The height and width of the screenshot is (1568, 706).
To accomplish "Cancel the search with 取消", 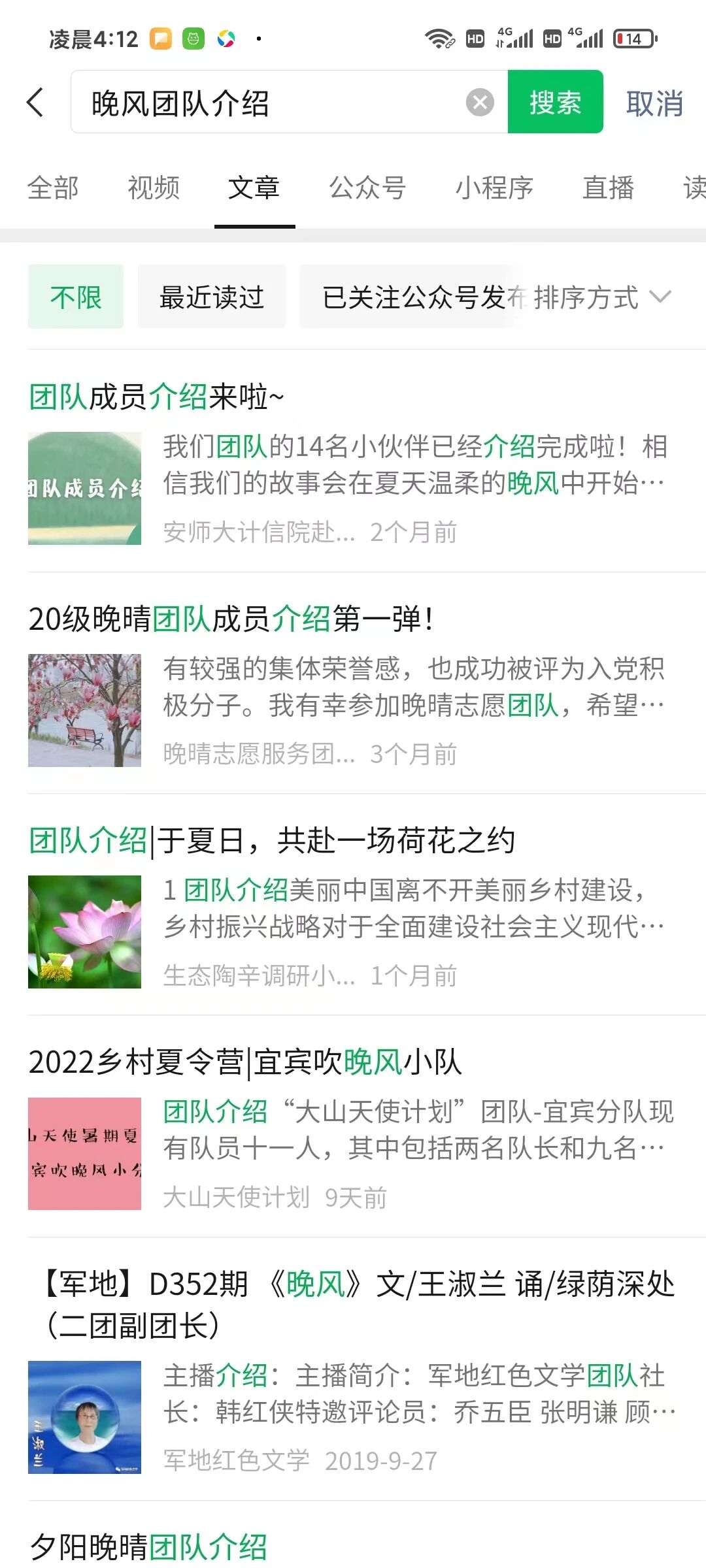I will (654, 103).
